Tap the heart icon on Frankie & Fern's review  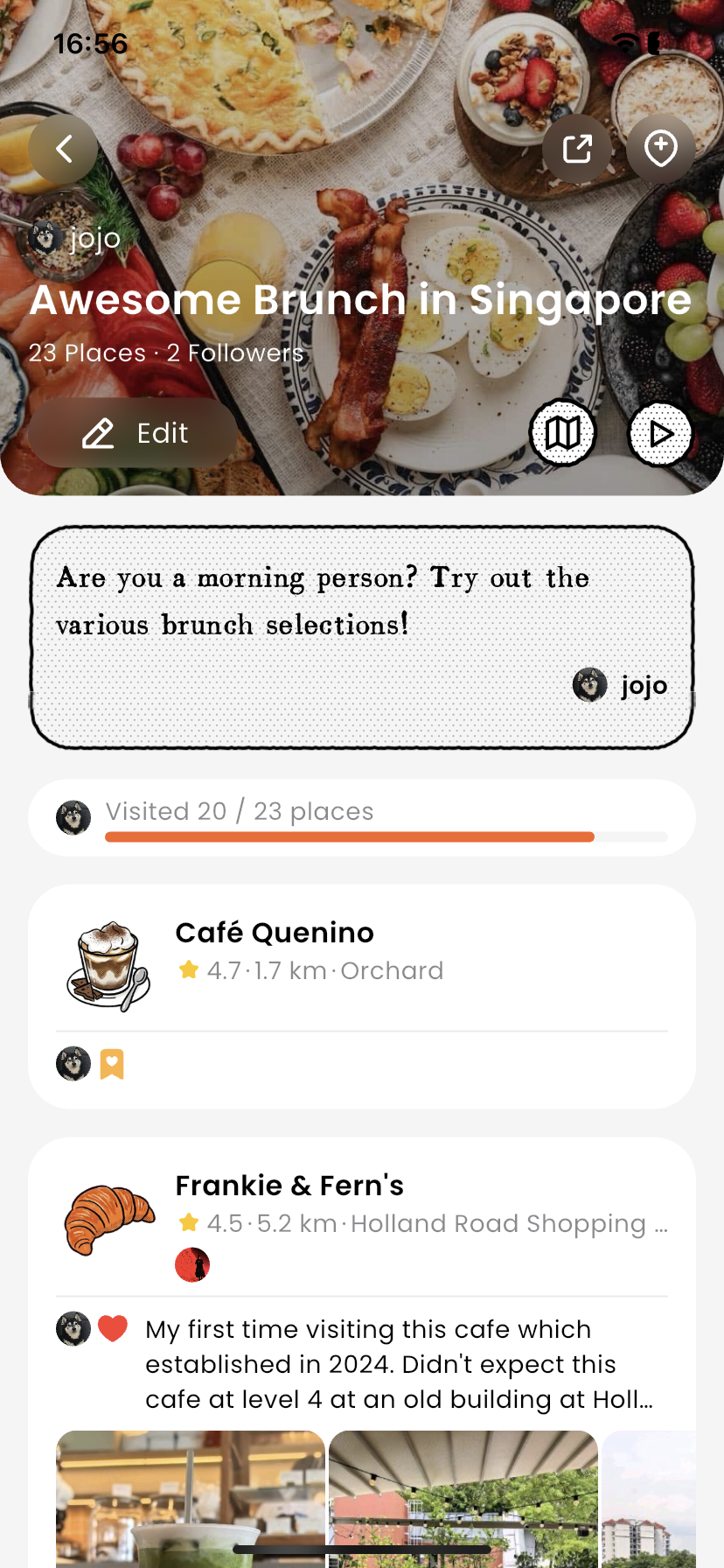pos(113,1329)
